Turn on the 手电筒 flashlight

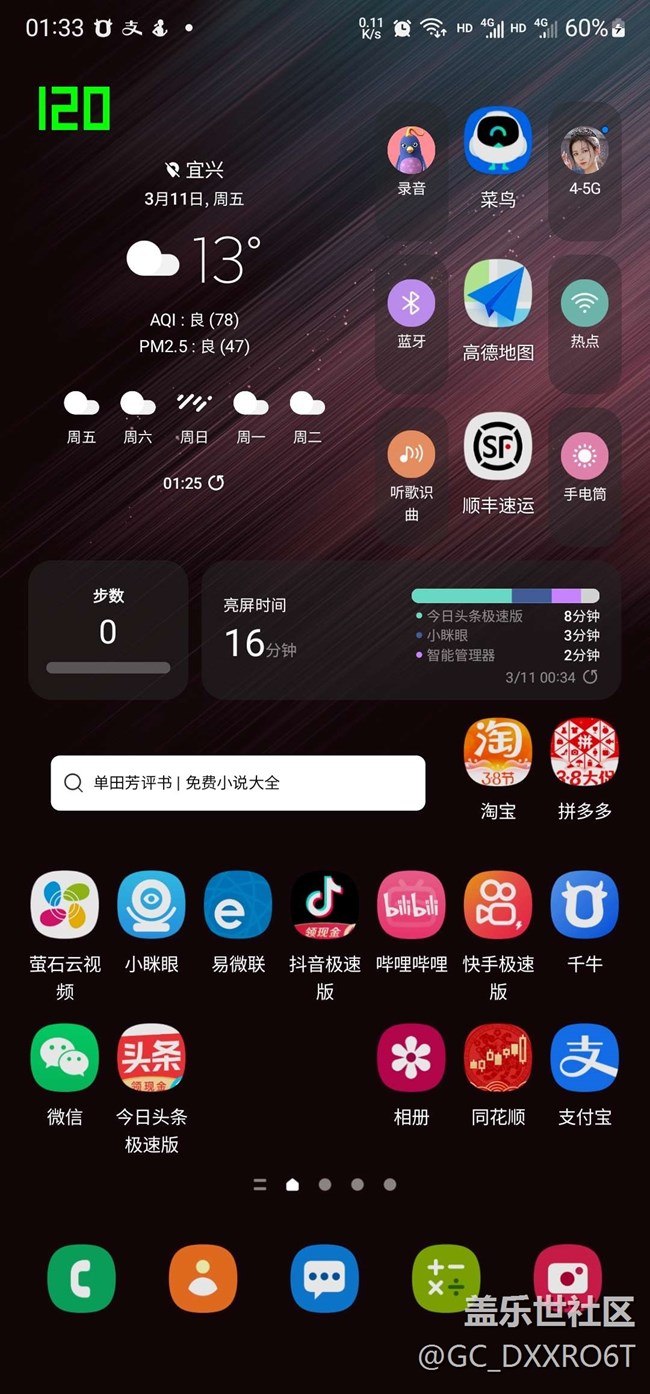click(x=585, y=457)
